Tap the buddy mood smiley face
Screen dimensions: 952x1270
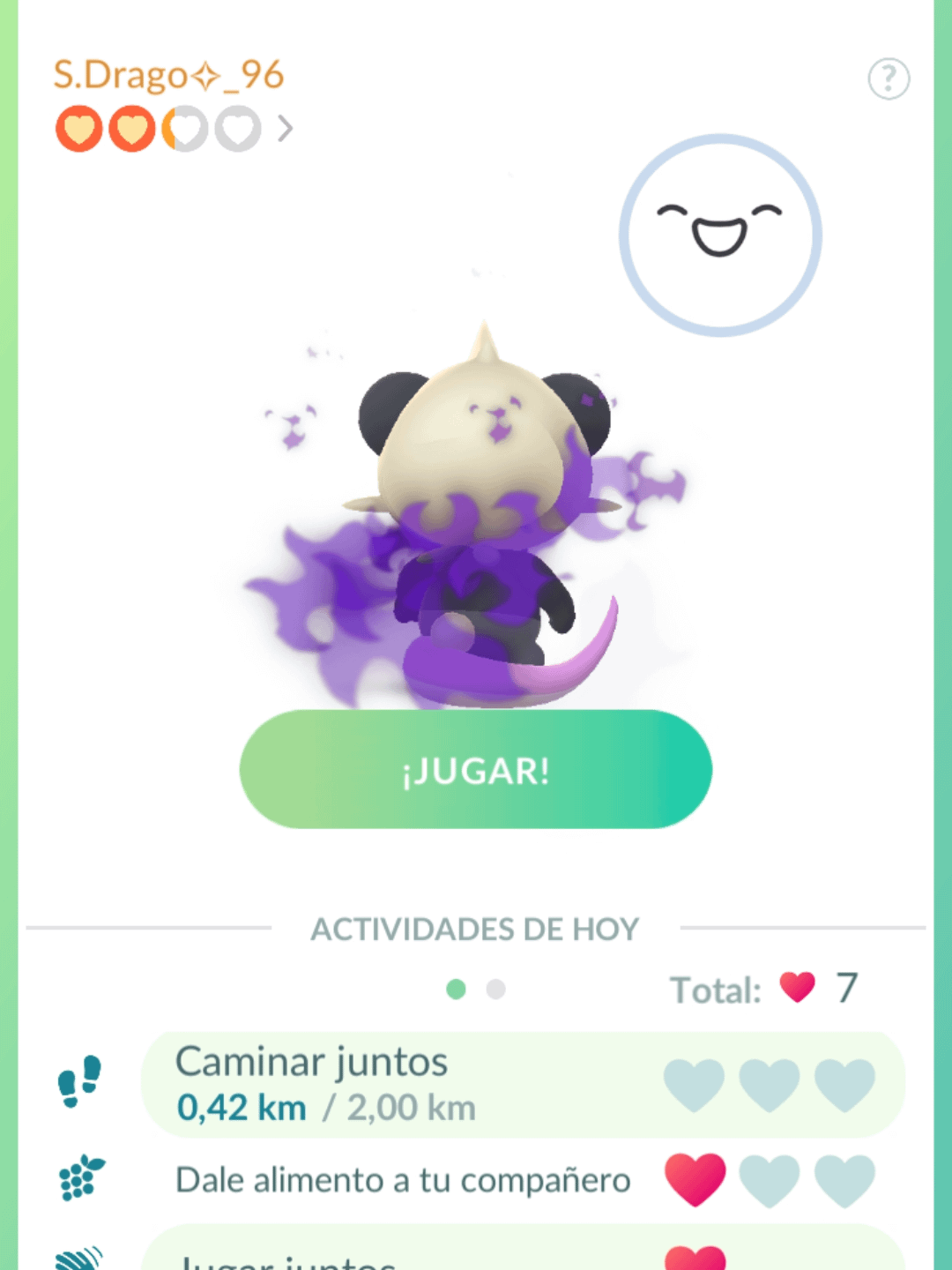tap(720, 235)
